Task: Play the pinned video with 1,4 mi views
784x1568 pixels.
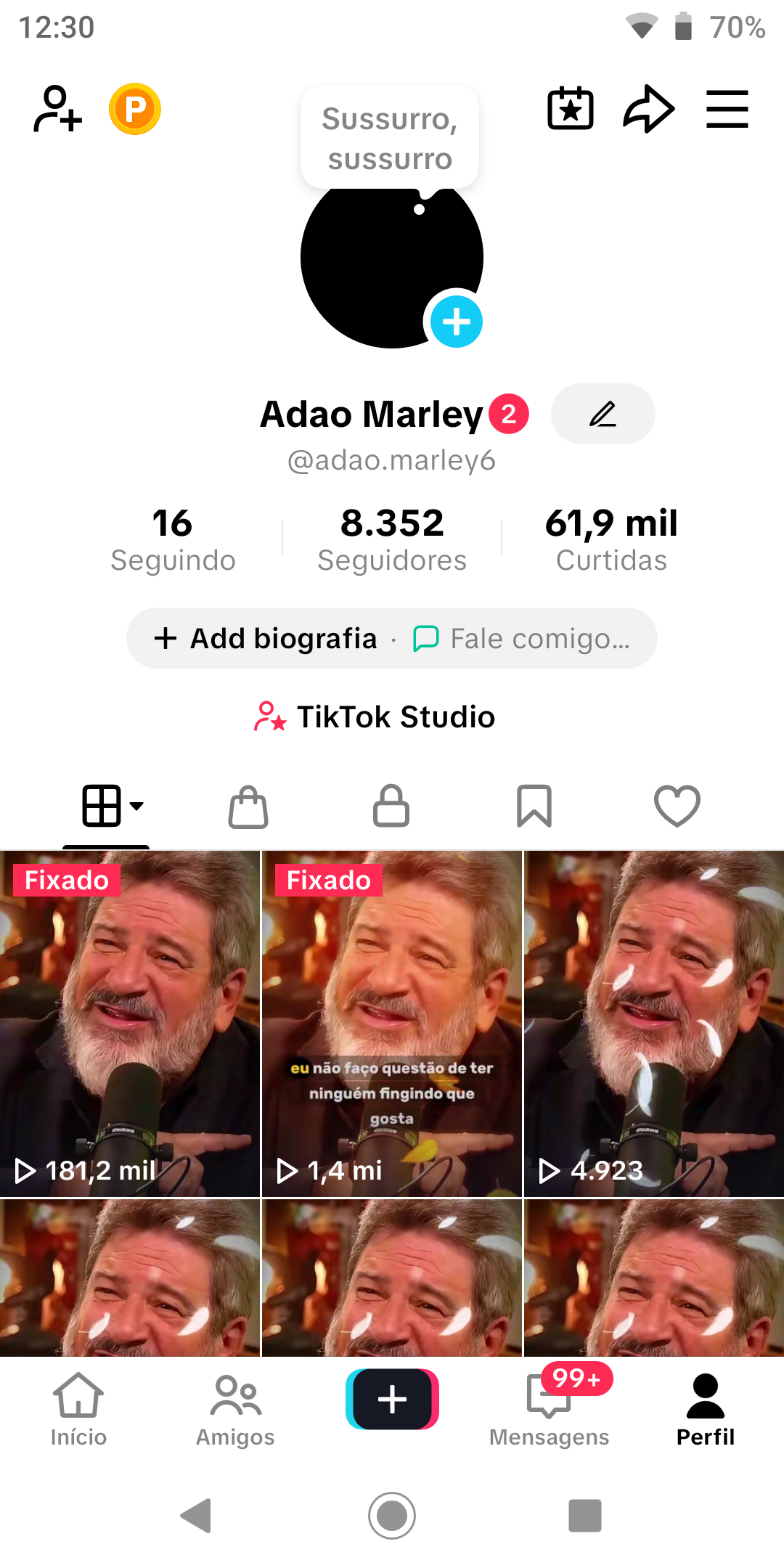Action: (x=392, y=1024)
